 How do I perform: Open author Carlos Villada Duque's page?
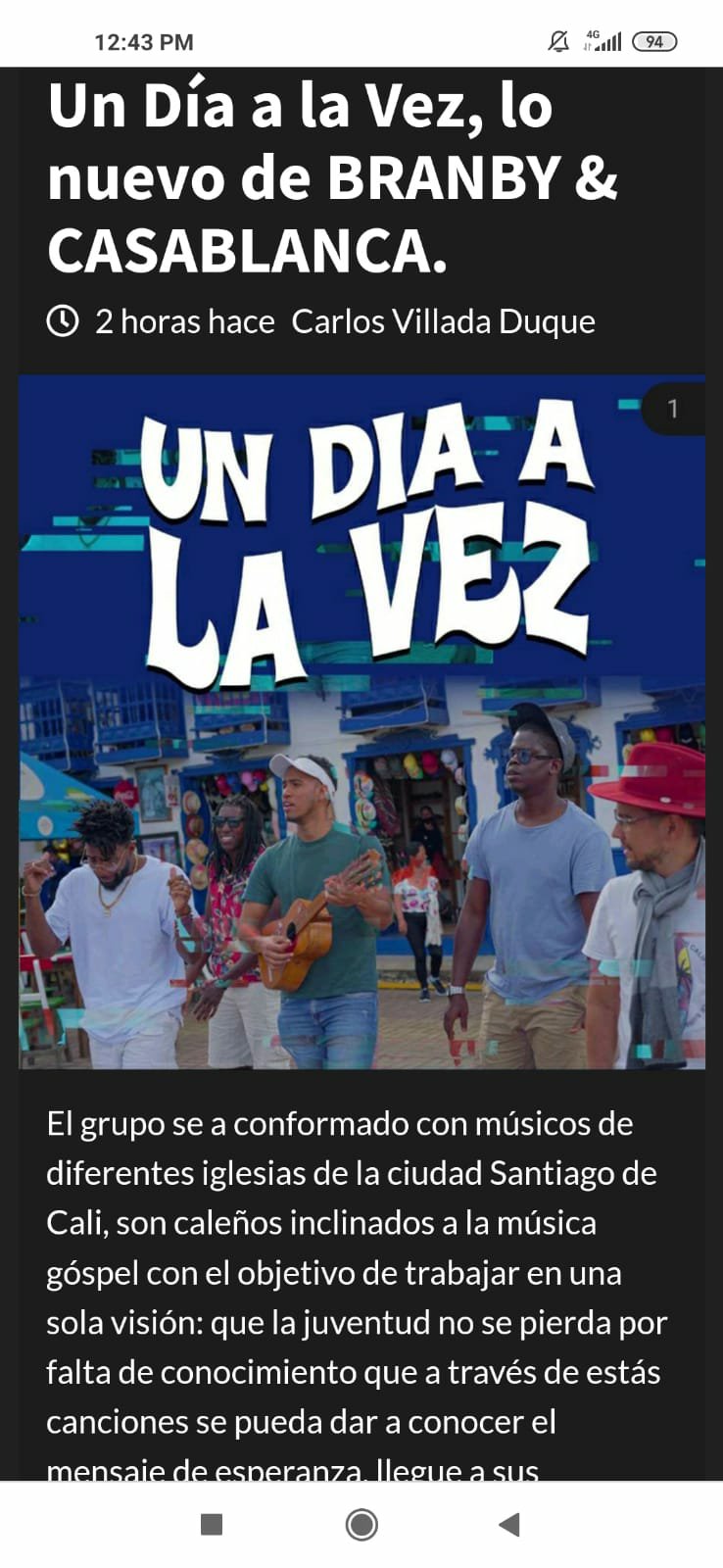pyautogui.click(x=443, y=321)
